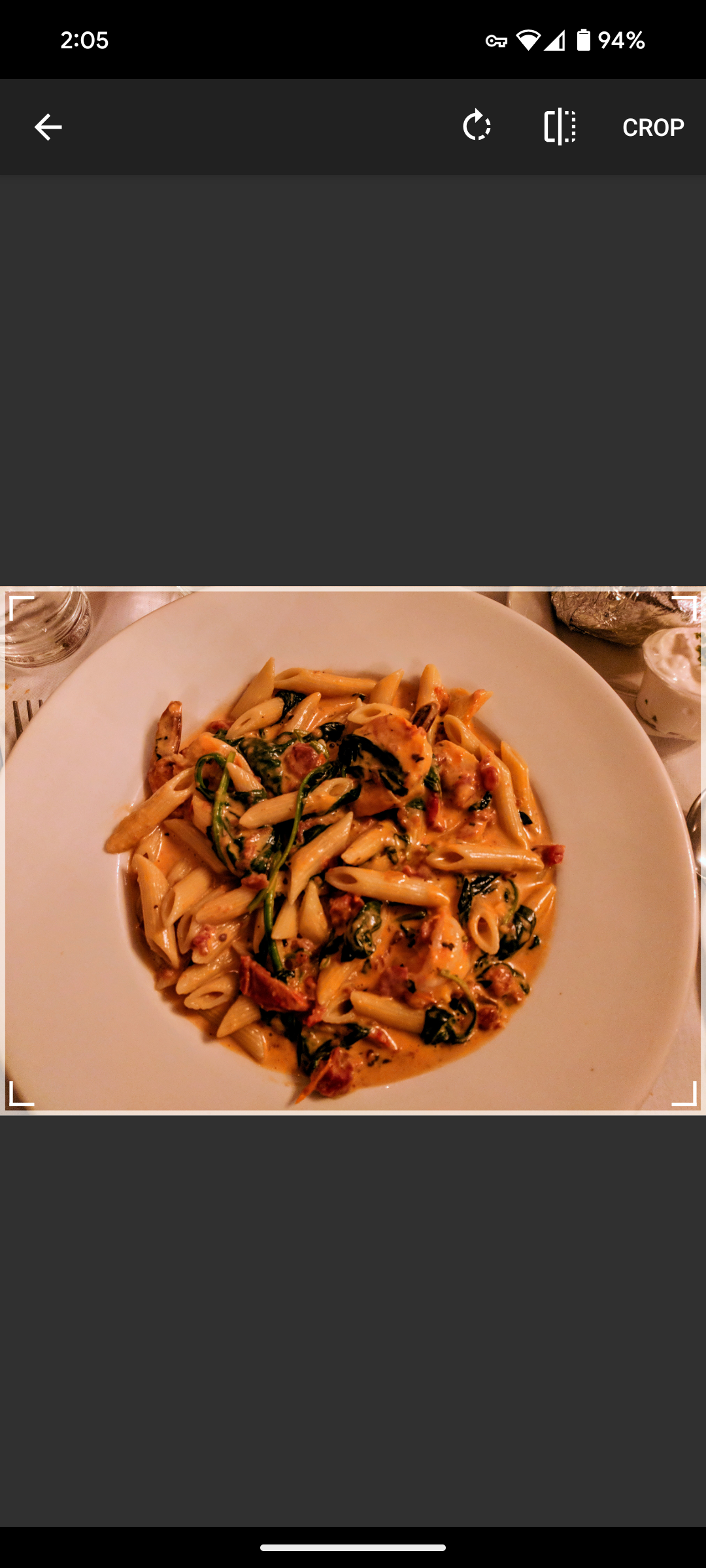Rotate the image clockwise
The height and width of the screenshot is (1568, 706).
[477, 126]
